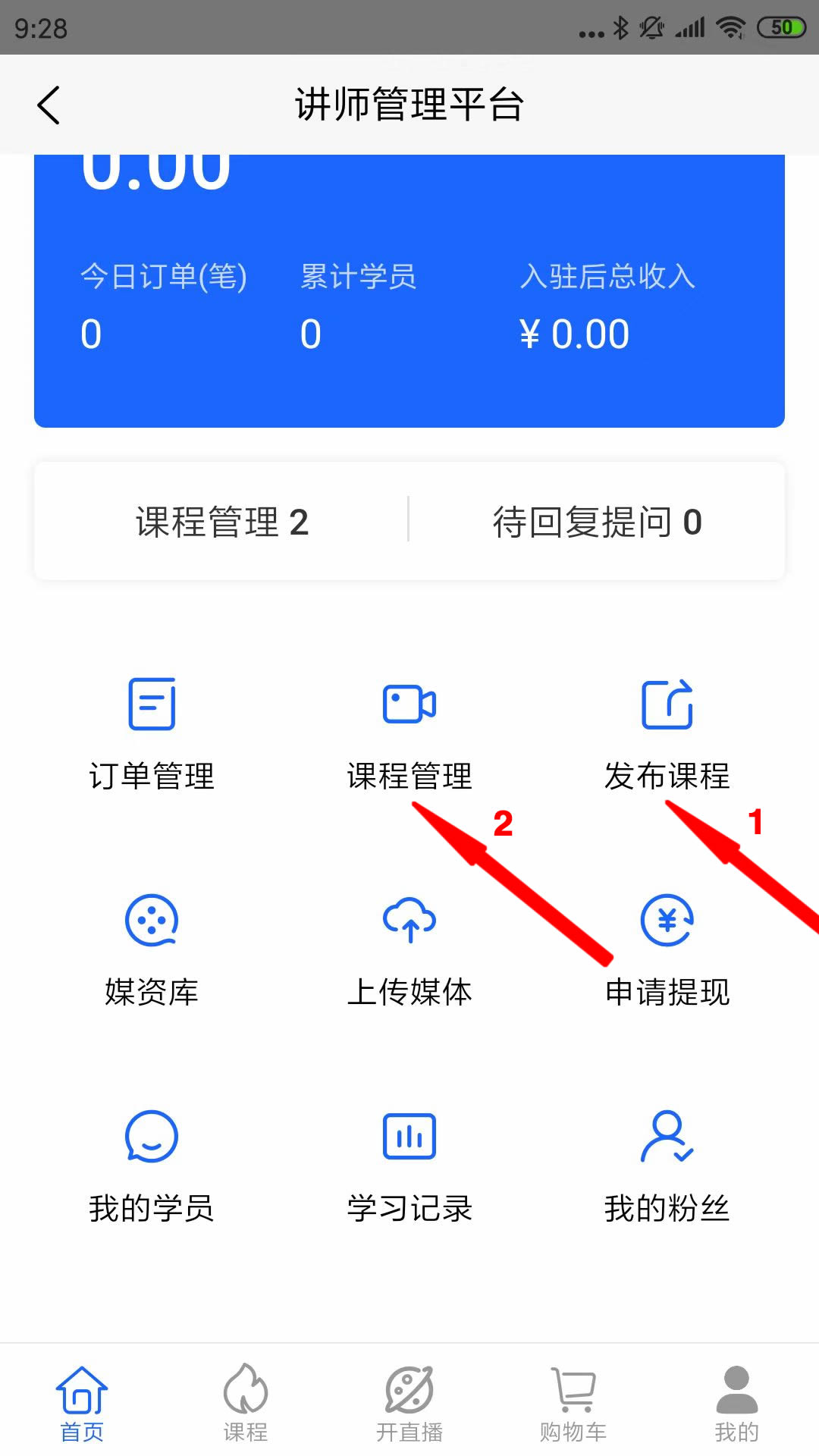Open the 课程管理 2 summary card

point(221,522)
